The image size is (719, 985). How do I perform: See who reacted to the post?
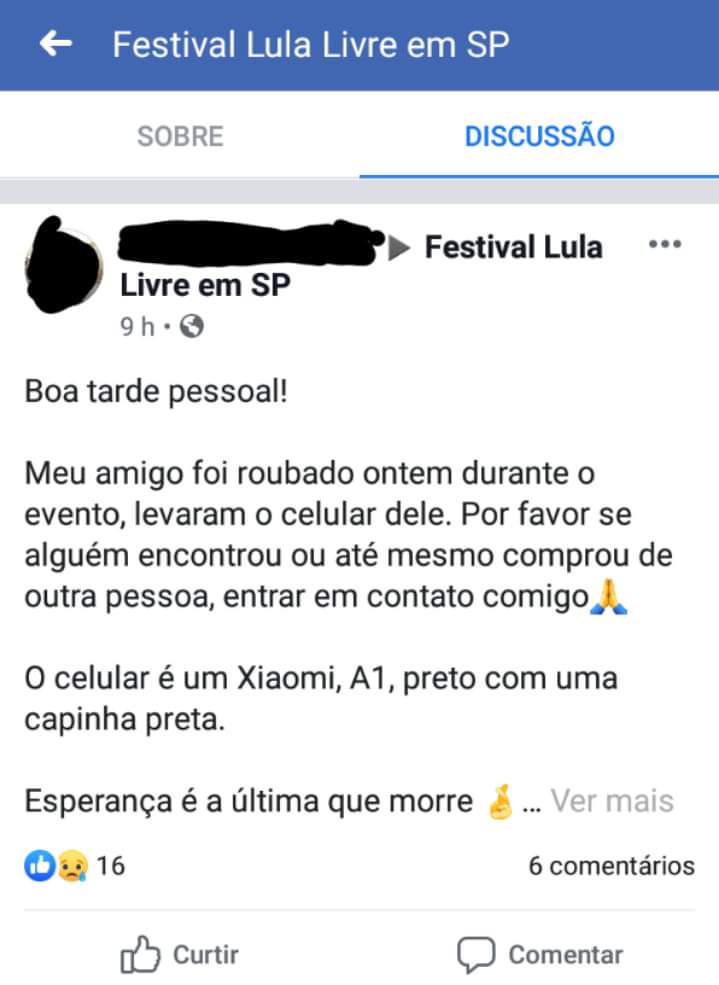(75, 865)
